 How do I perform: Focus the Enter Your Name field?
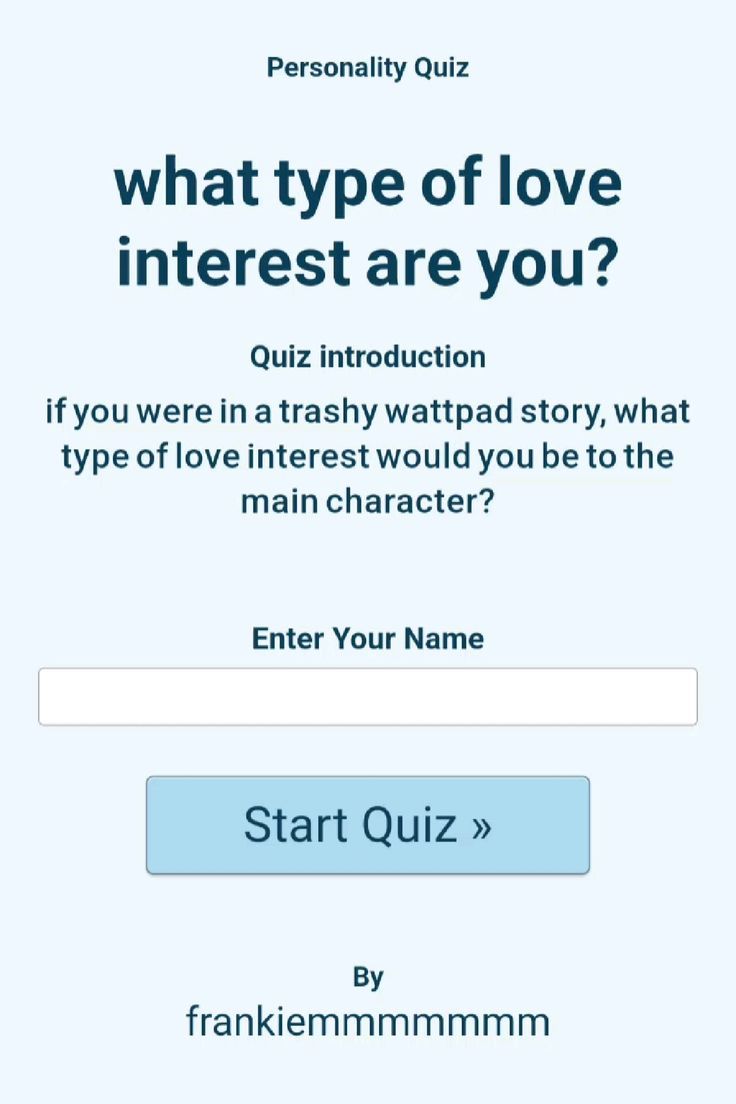[x=367, y=696]
